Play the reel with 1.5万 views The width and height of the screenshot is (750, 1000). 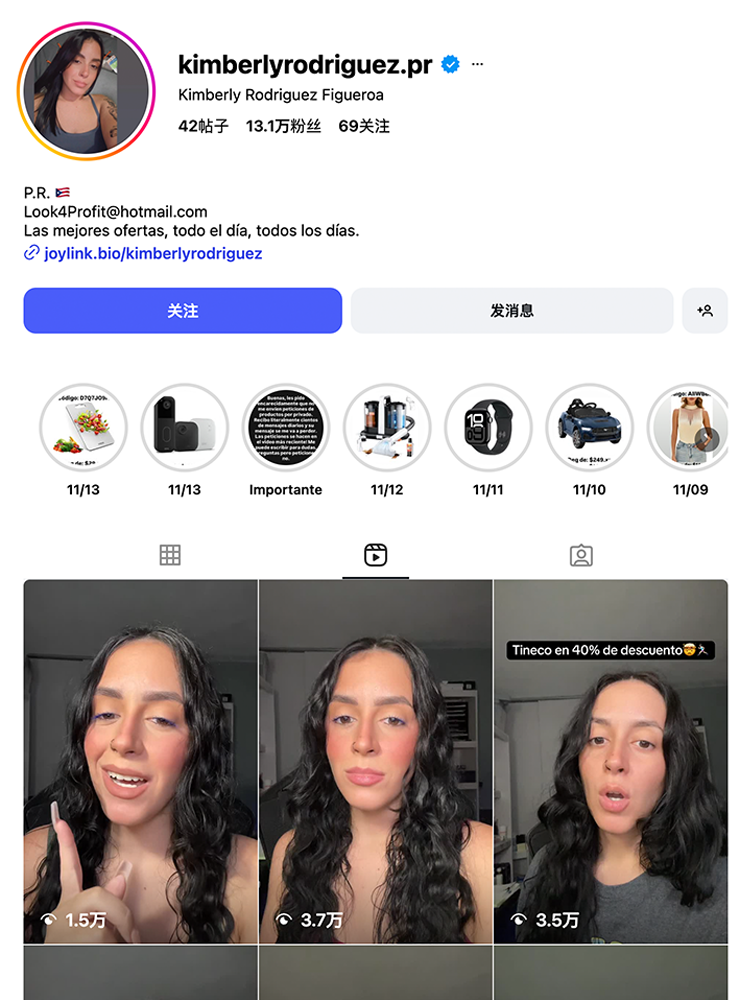click(140, 760)
